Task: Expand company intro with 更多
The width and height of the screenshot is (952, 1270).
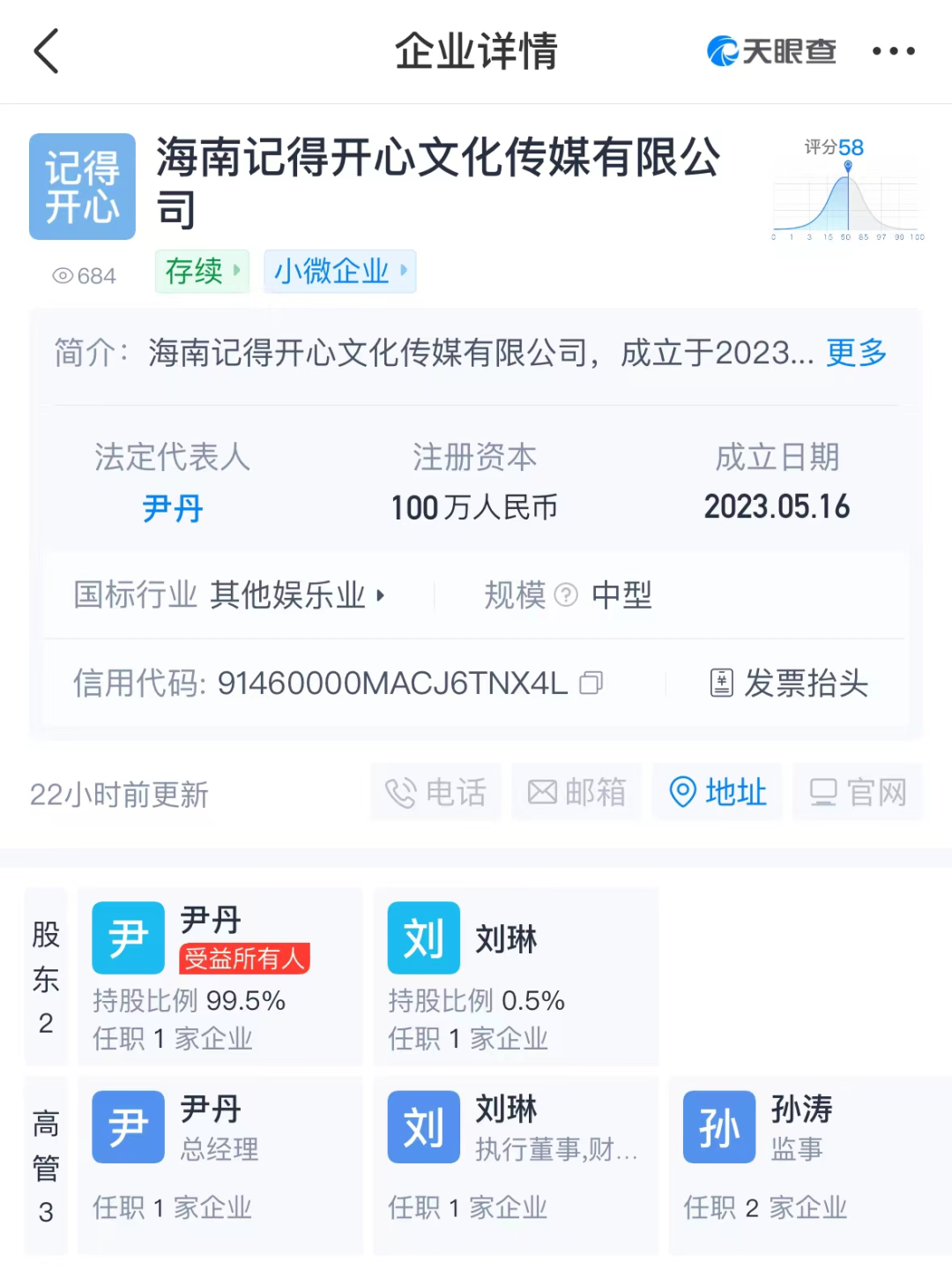Action: [x=856, y=353]
